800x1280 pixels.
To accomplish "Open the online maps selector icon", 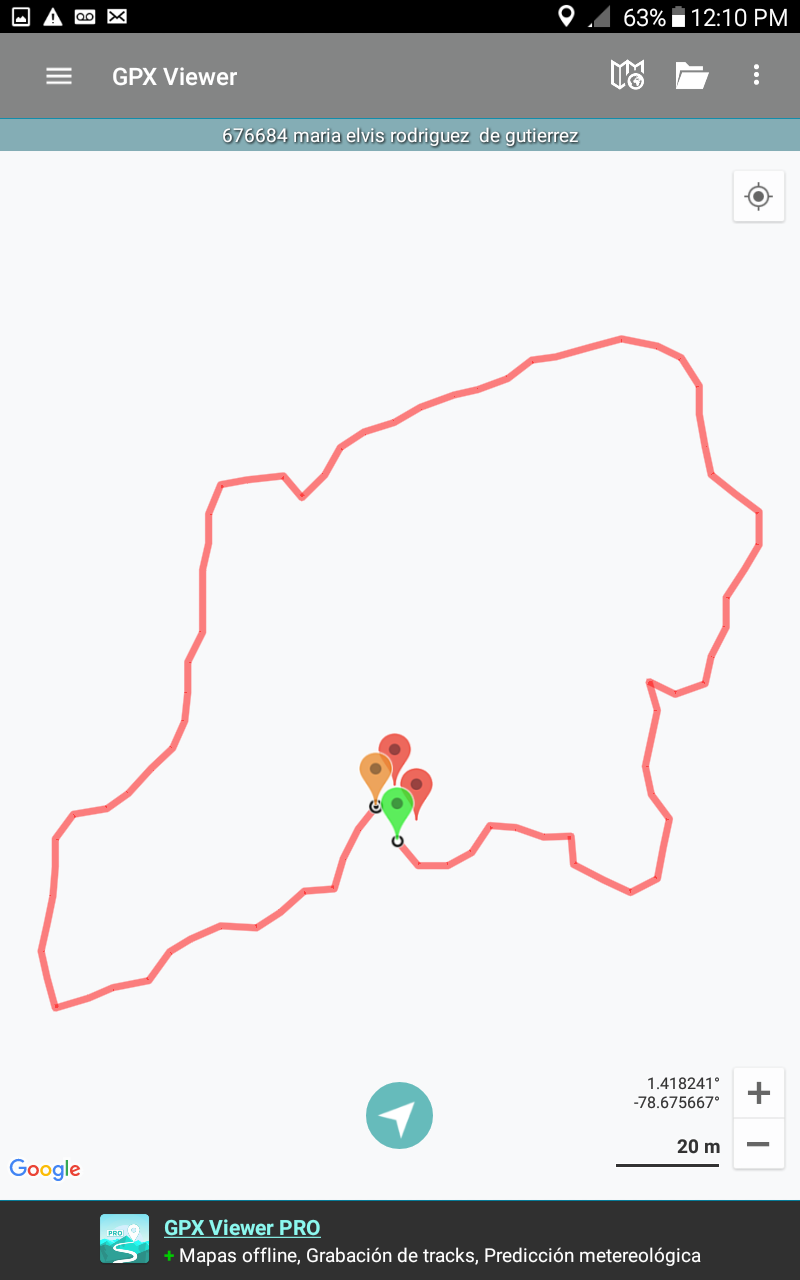I will click(627, 75).
